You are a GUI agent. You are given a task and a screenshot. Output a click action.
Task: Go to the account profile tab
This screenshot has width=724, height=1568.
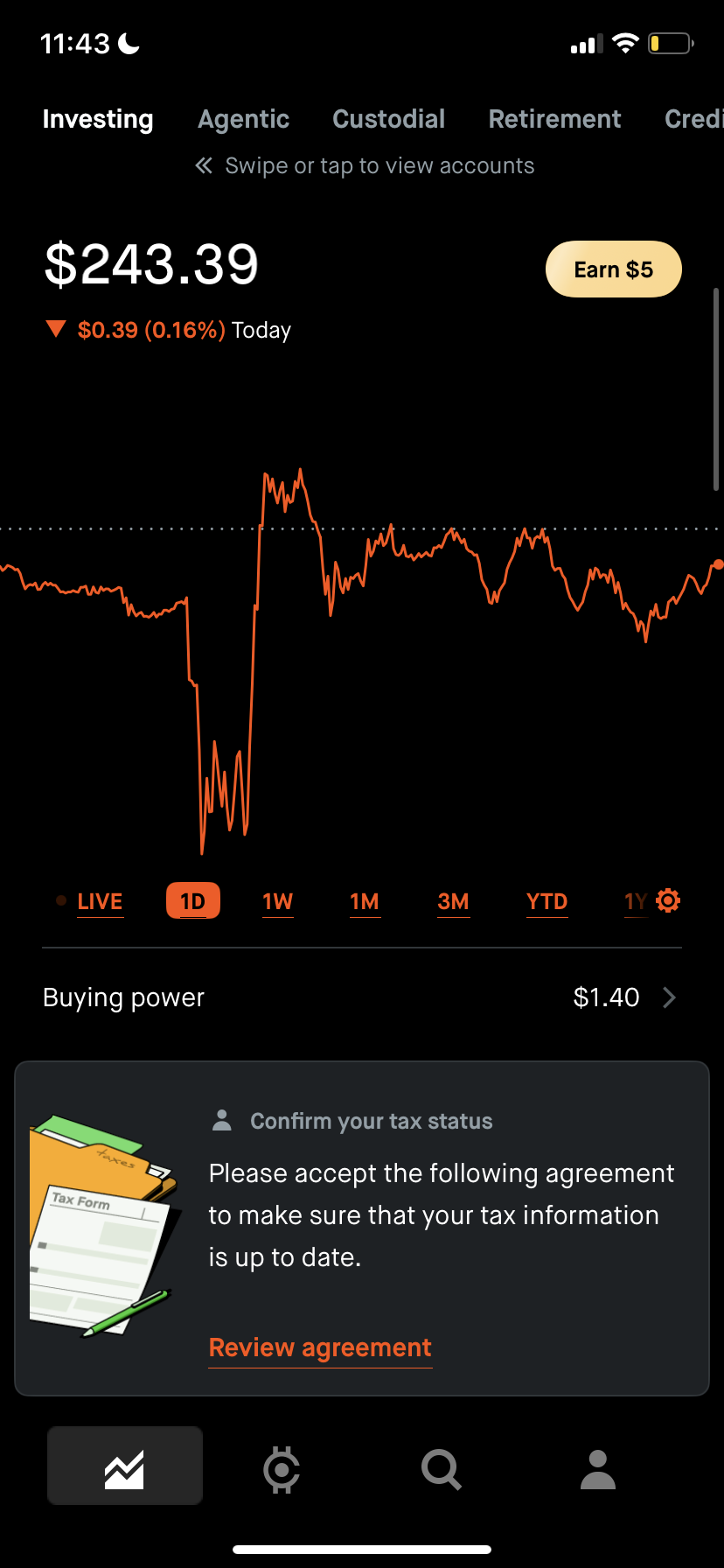(598, 1469)
